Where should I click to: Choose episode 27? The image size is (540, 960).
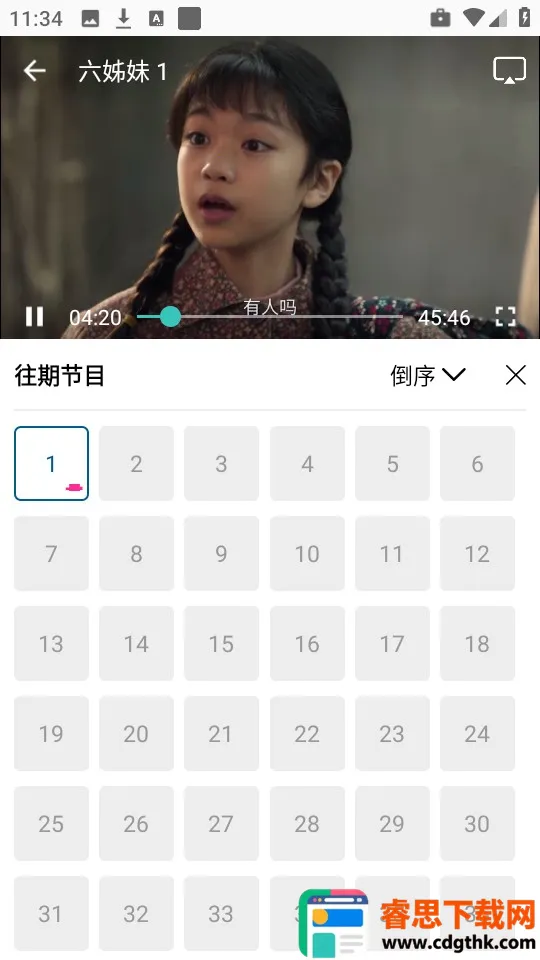pos(222,823)
